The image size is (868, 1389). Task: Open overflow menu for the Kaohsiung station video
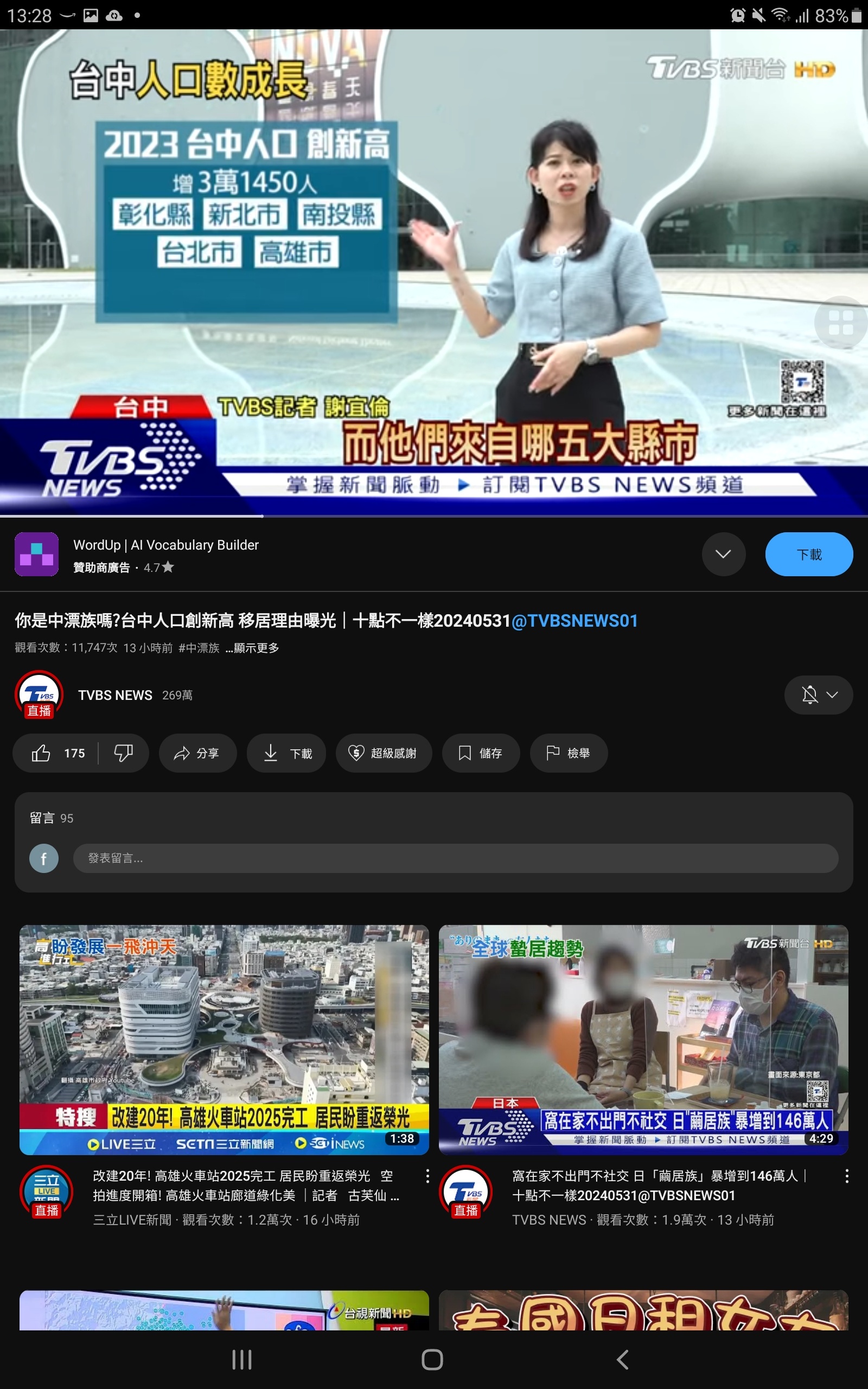click(427, 1176)
